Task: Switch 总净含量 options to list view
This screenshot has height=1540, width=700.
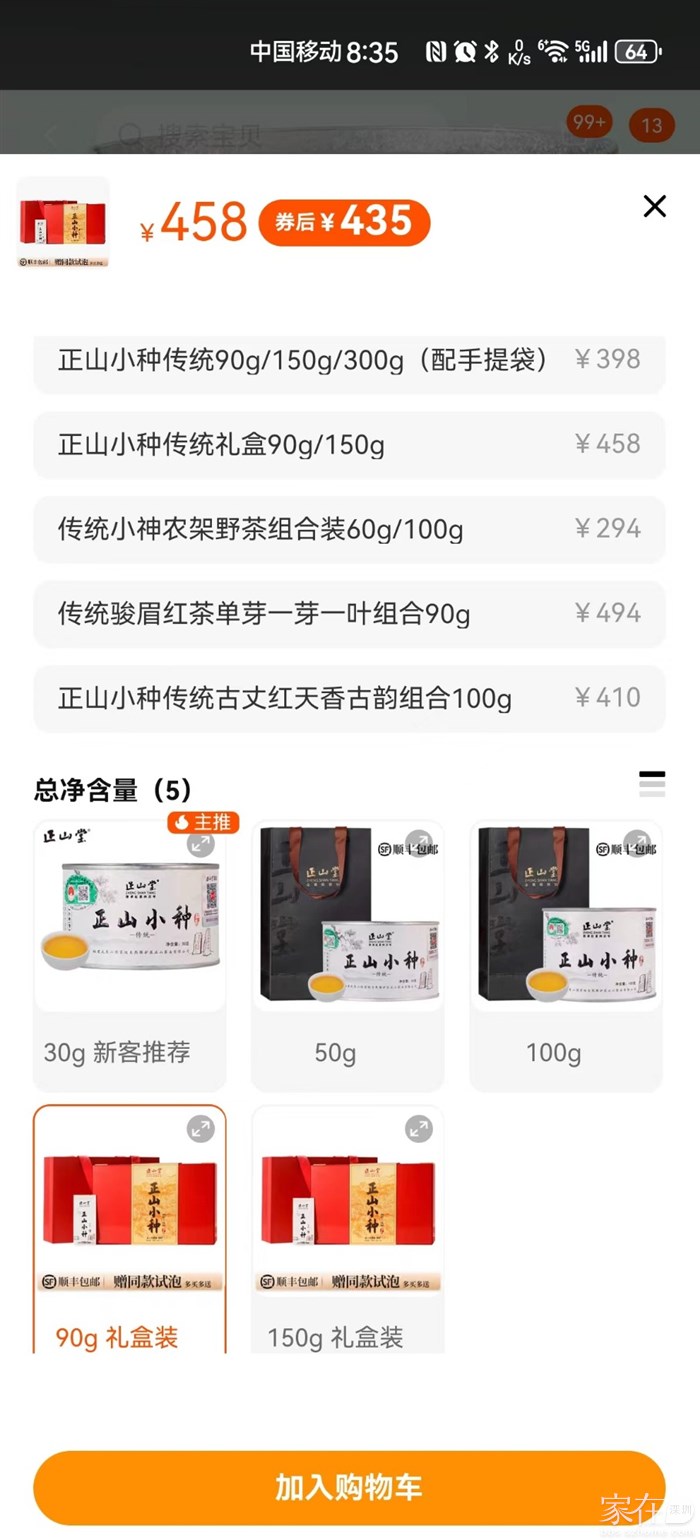Action: coord(652,784)
